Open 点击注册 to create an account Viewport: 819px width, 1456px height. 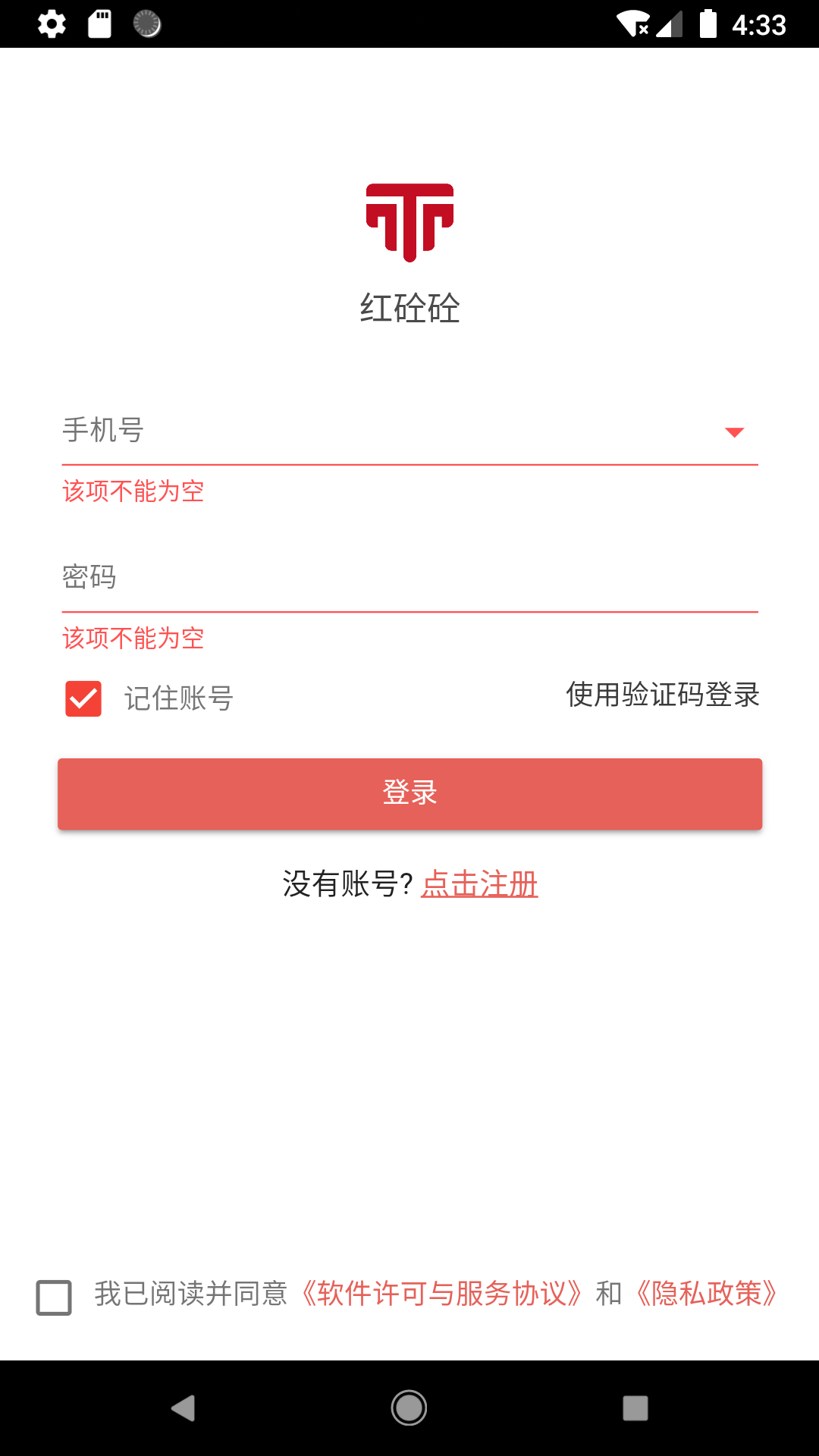[479, 884]
